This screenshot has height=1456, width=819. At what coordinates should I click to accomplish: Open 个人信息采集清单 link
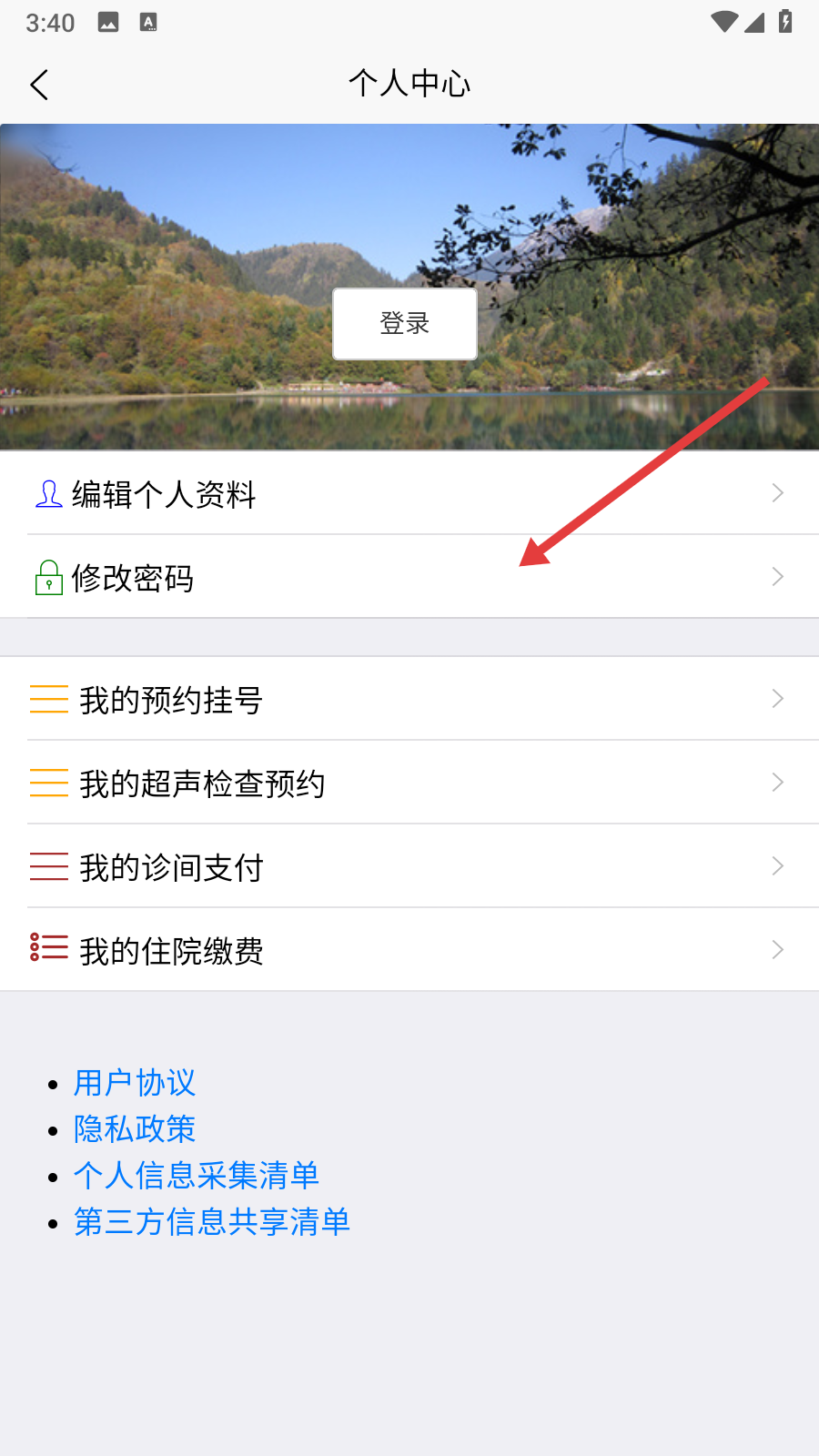tap(197, 1176)
